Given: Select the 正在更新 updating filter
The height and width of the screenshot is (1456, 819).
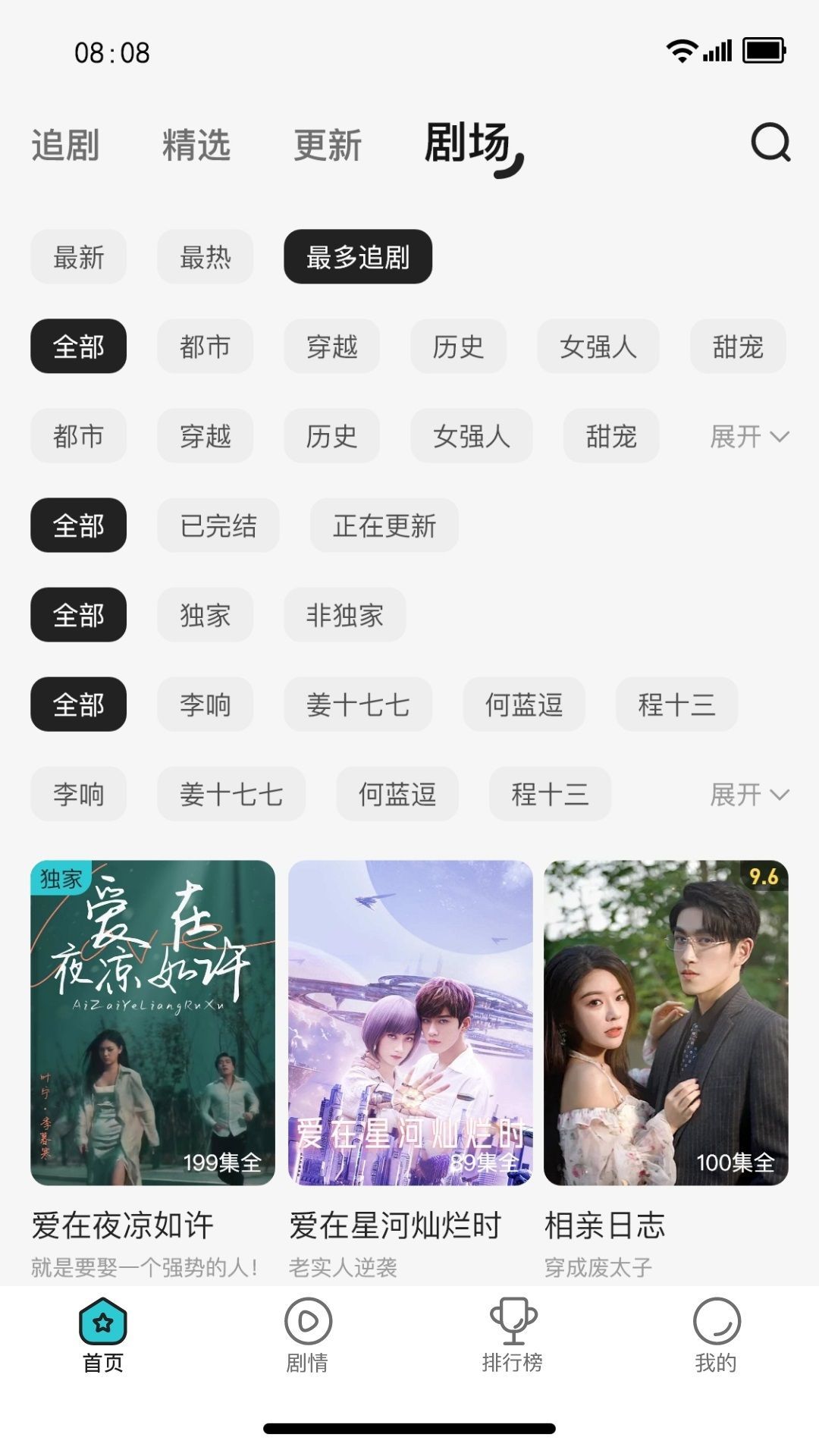Looking at the screenshot, I should (x=384, y=526).
